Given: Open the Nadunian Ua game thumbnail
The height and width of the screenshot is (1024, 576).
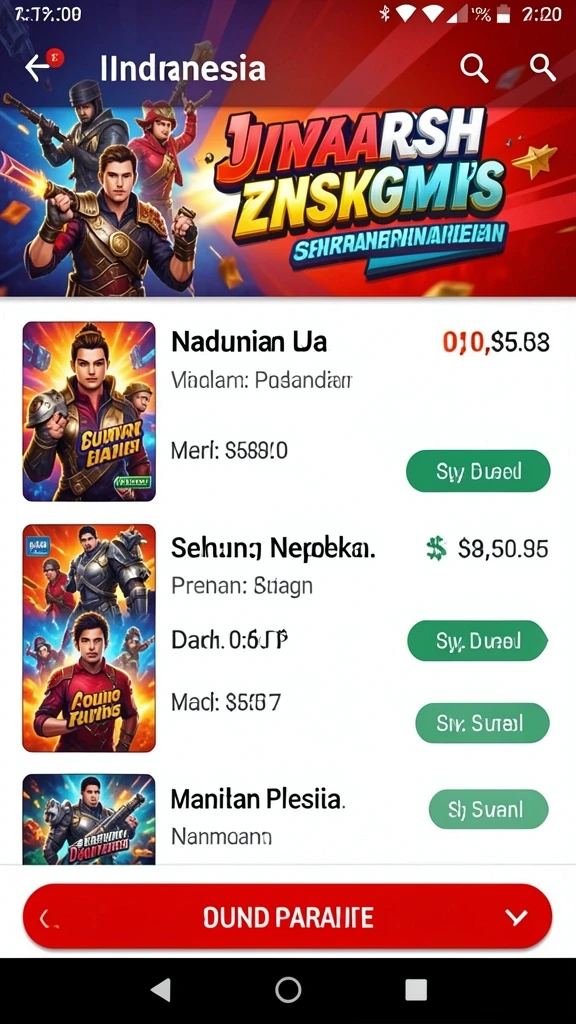Looking at the screenshot, I should tap(89, 411).
